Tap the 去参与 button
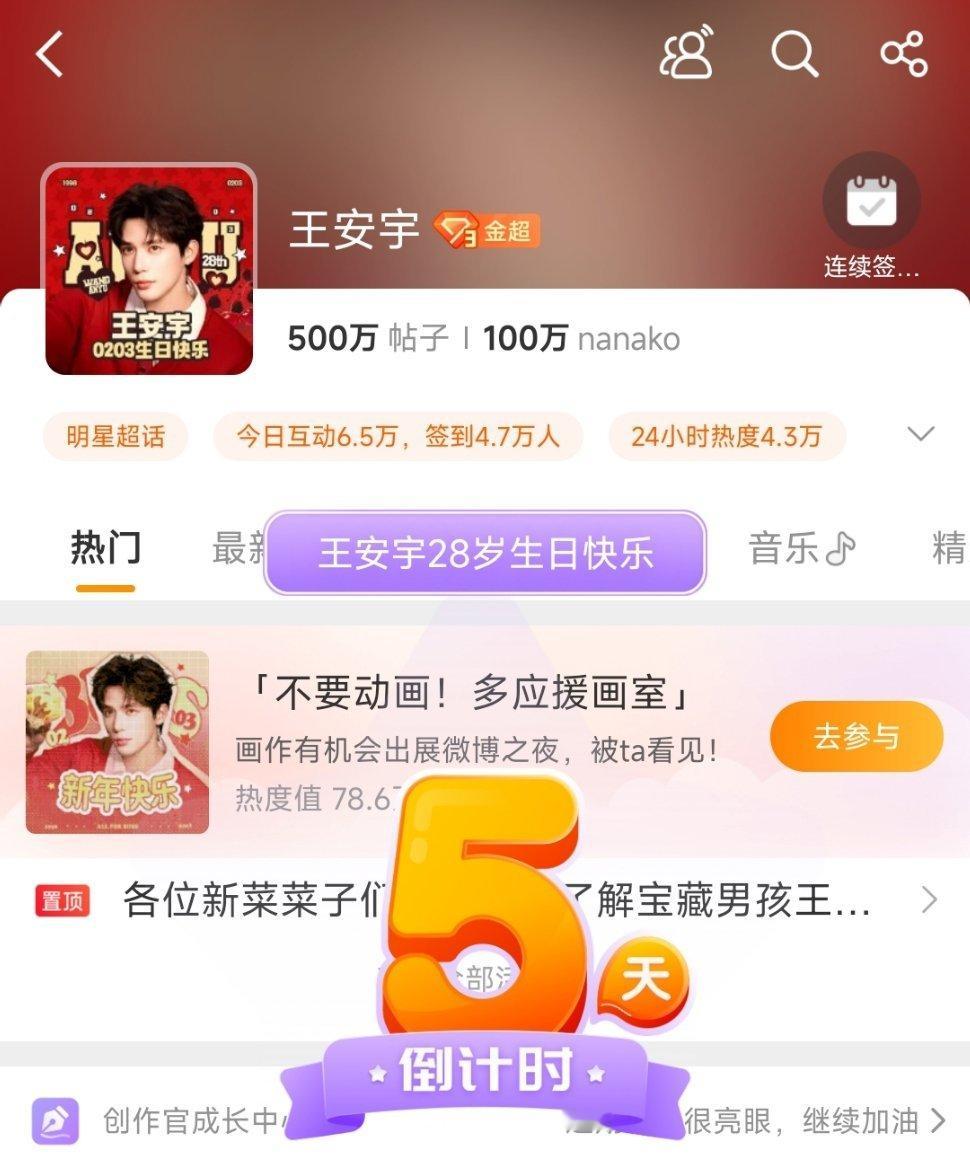The height and width of the screenshot is (1169, 970). click(855, 737)
